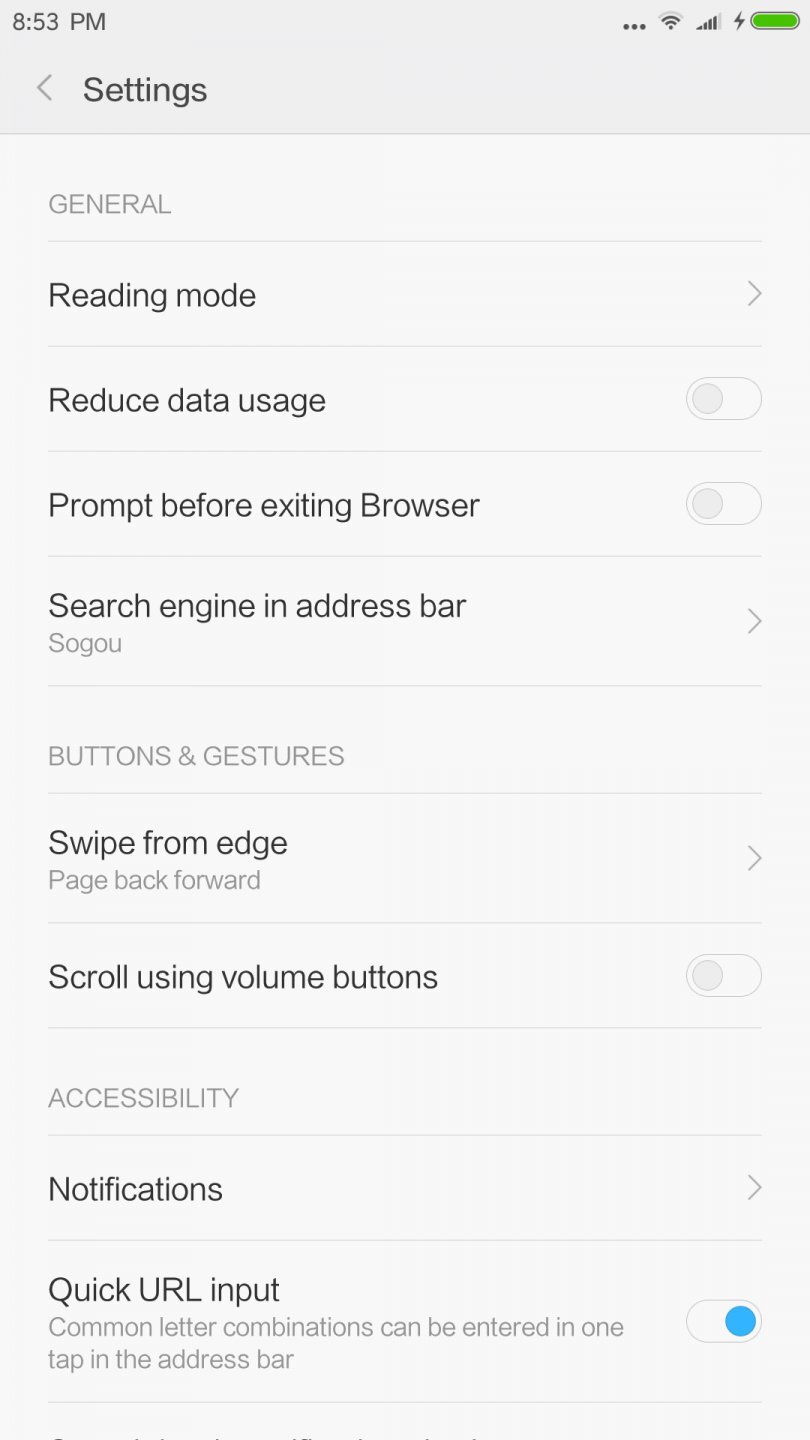Change search engine in address bar

pos(404,621)
